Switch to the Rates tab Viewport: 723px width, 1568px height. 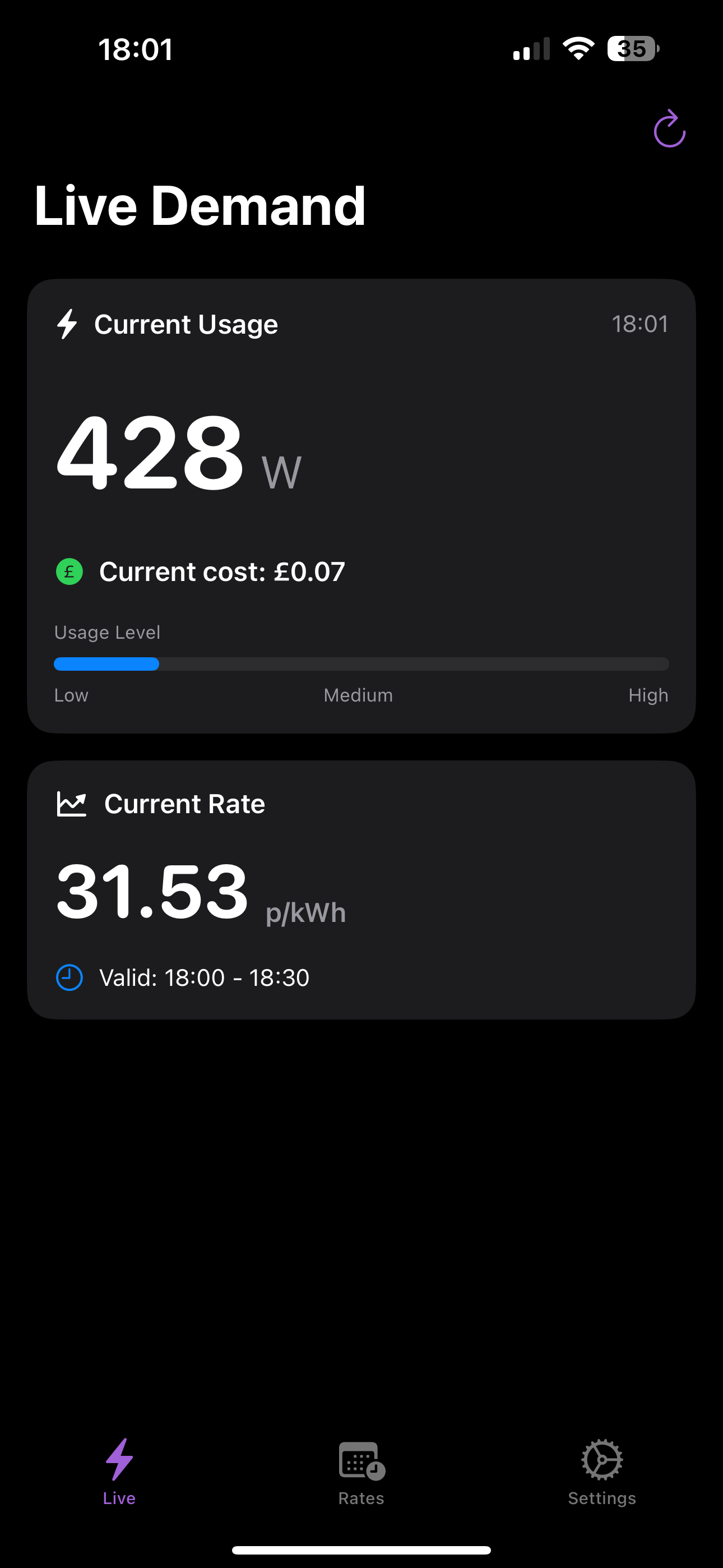[x=361, y=1473]
